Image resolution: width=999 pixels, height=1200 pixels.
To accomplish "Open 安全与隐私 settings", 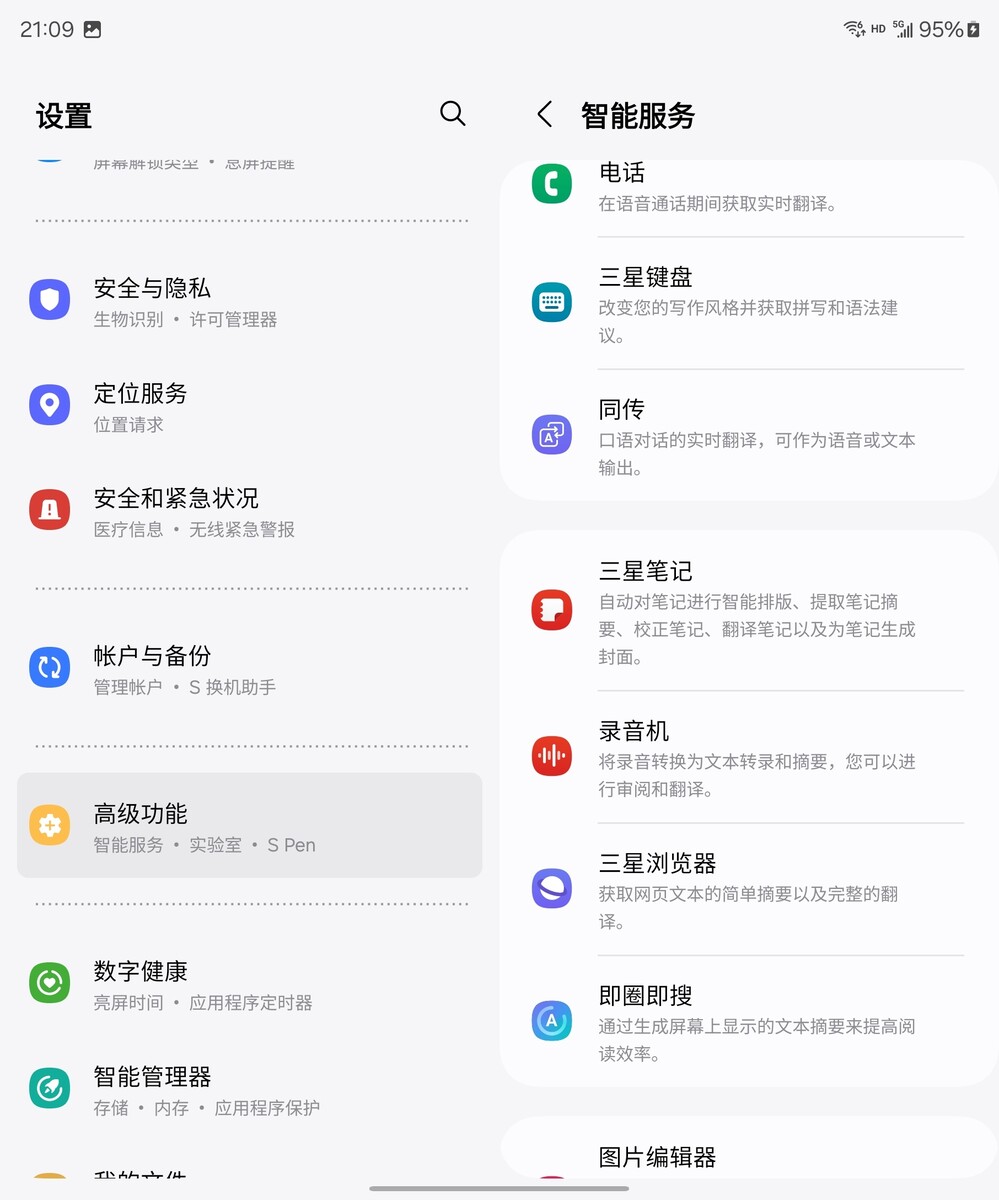I will click(250, 302).
